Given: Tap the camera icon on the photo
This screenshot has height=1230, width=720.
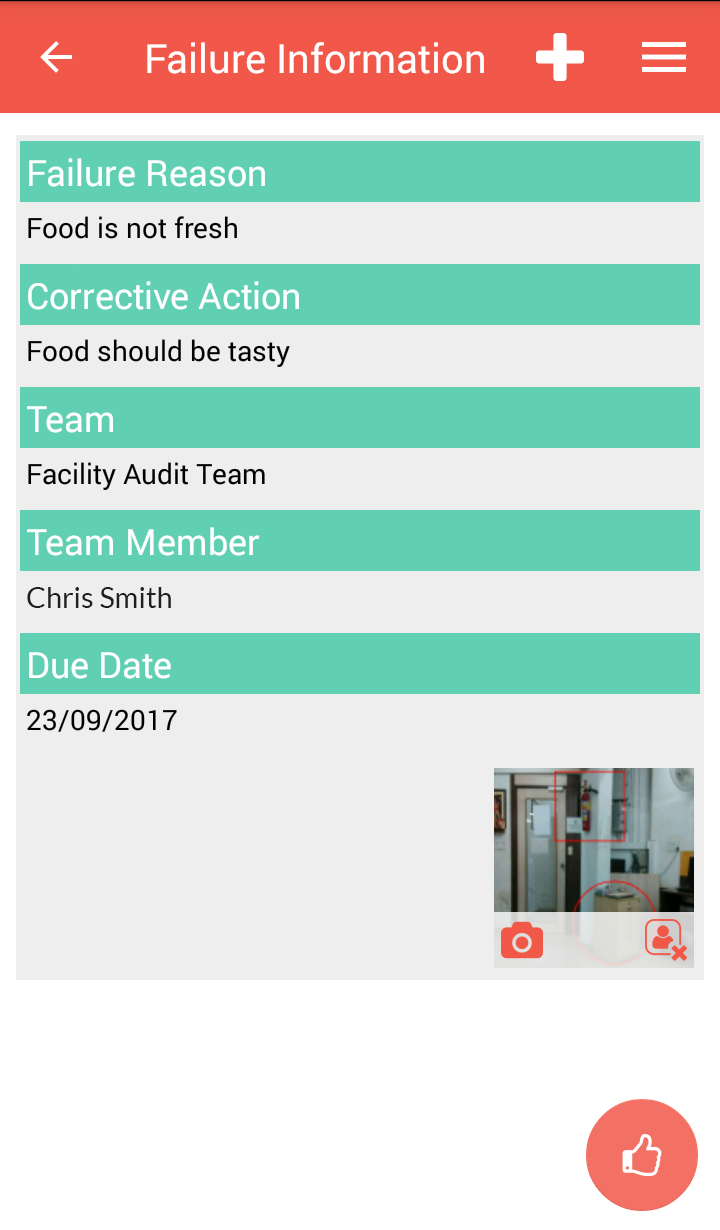Looking at the screenshot, I should 521,941.
